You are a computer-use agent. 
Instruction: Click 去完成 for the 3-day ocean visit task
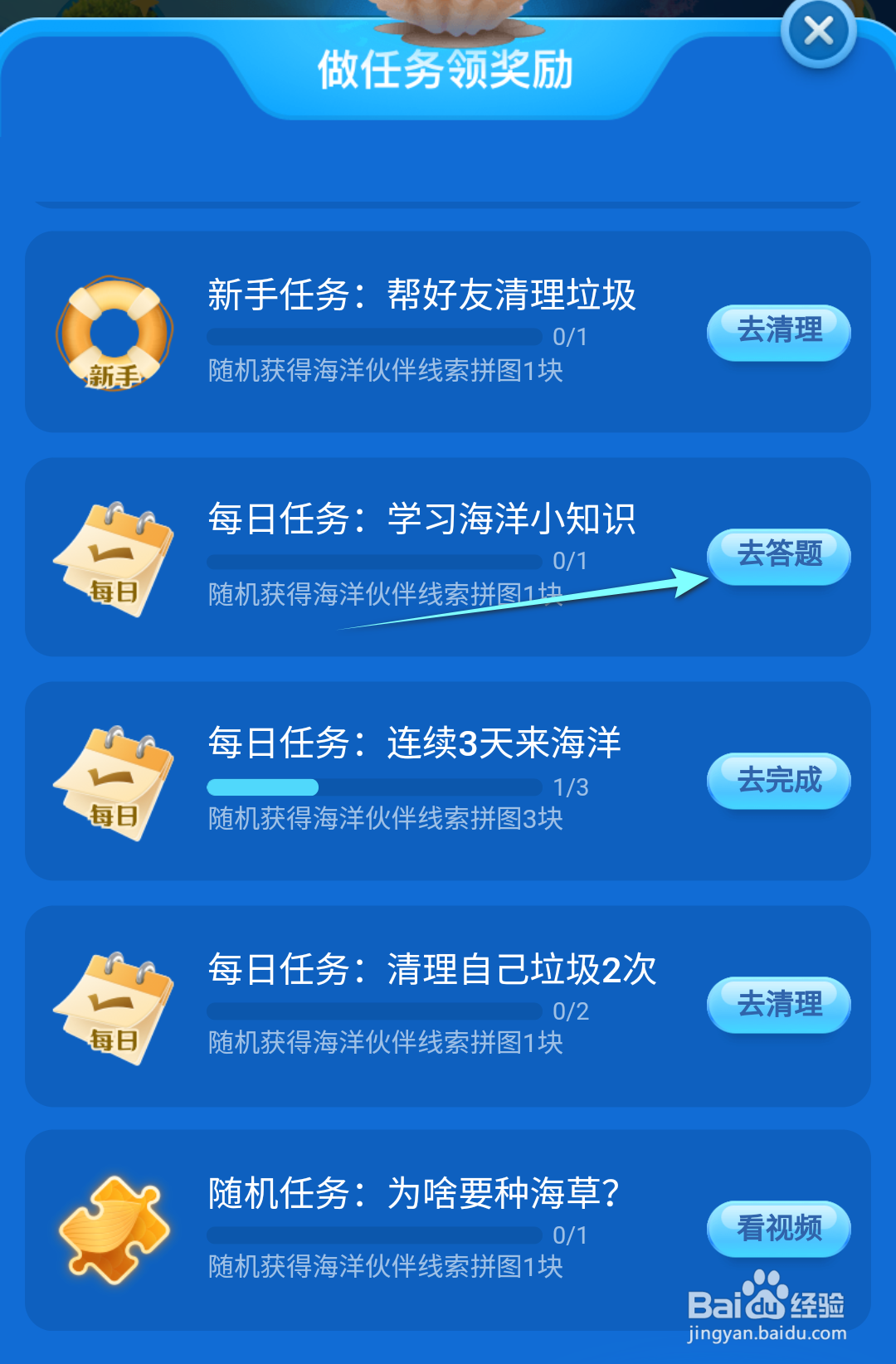[x=778, y=781]
